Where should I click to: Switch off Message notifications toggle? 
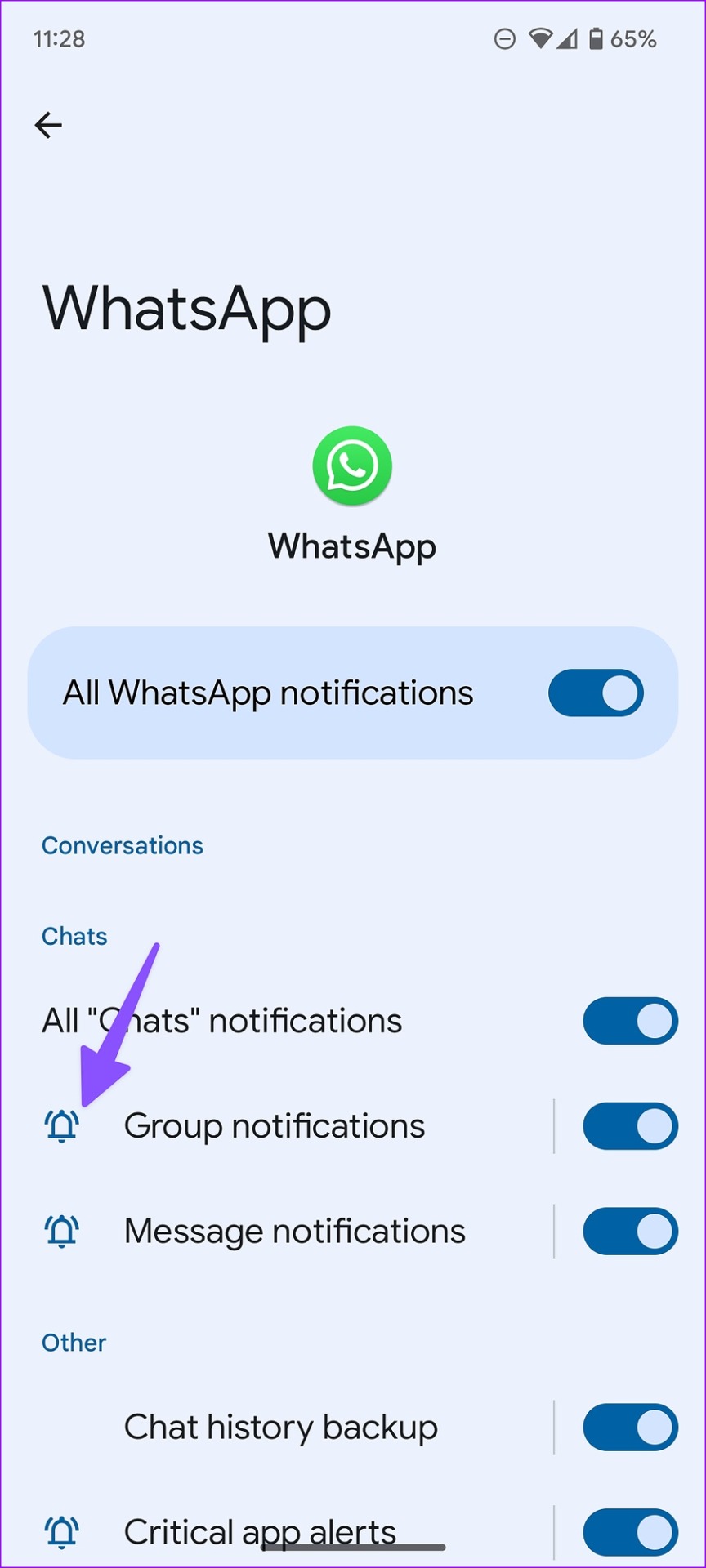(x=630, y=1232)
